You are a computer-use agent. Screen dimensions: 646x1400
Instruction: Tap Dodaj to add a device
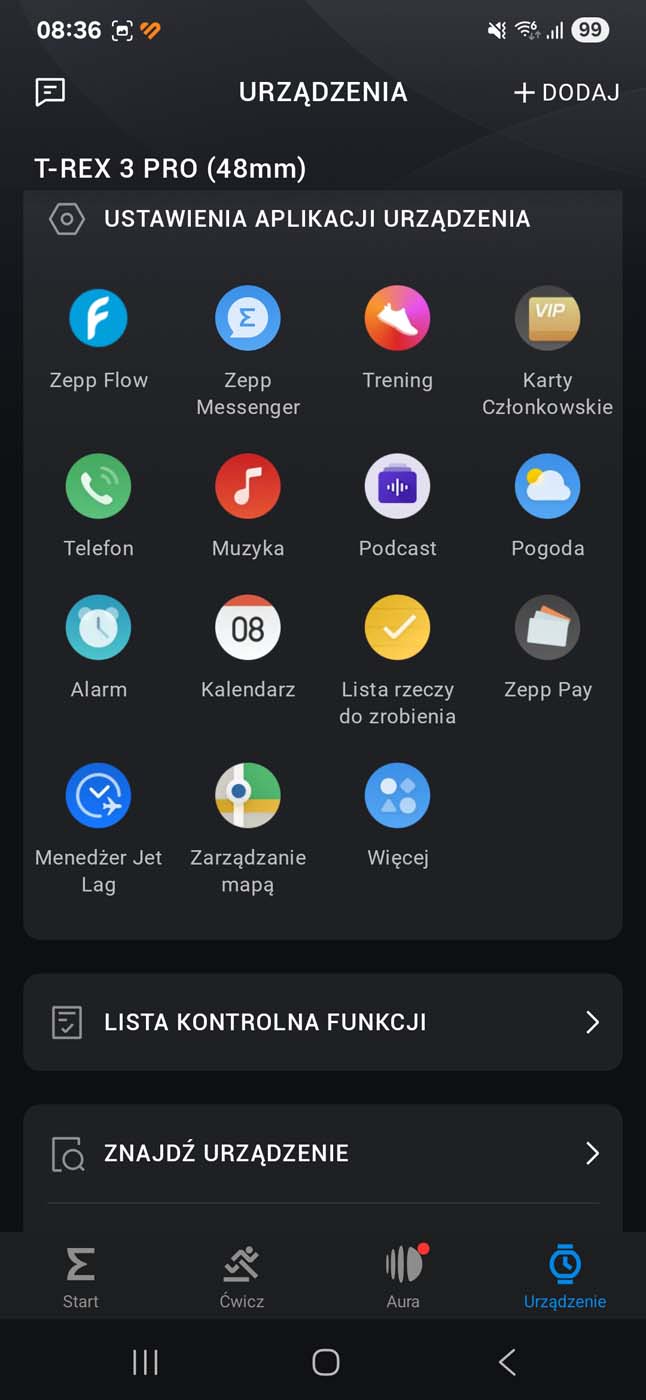point(566,93)
